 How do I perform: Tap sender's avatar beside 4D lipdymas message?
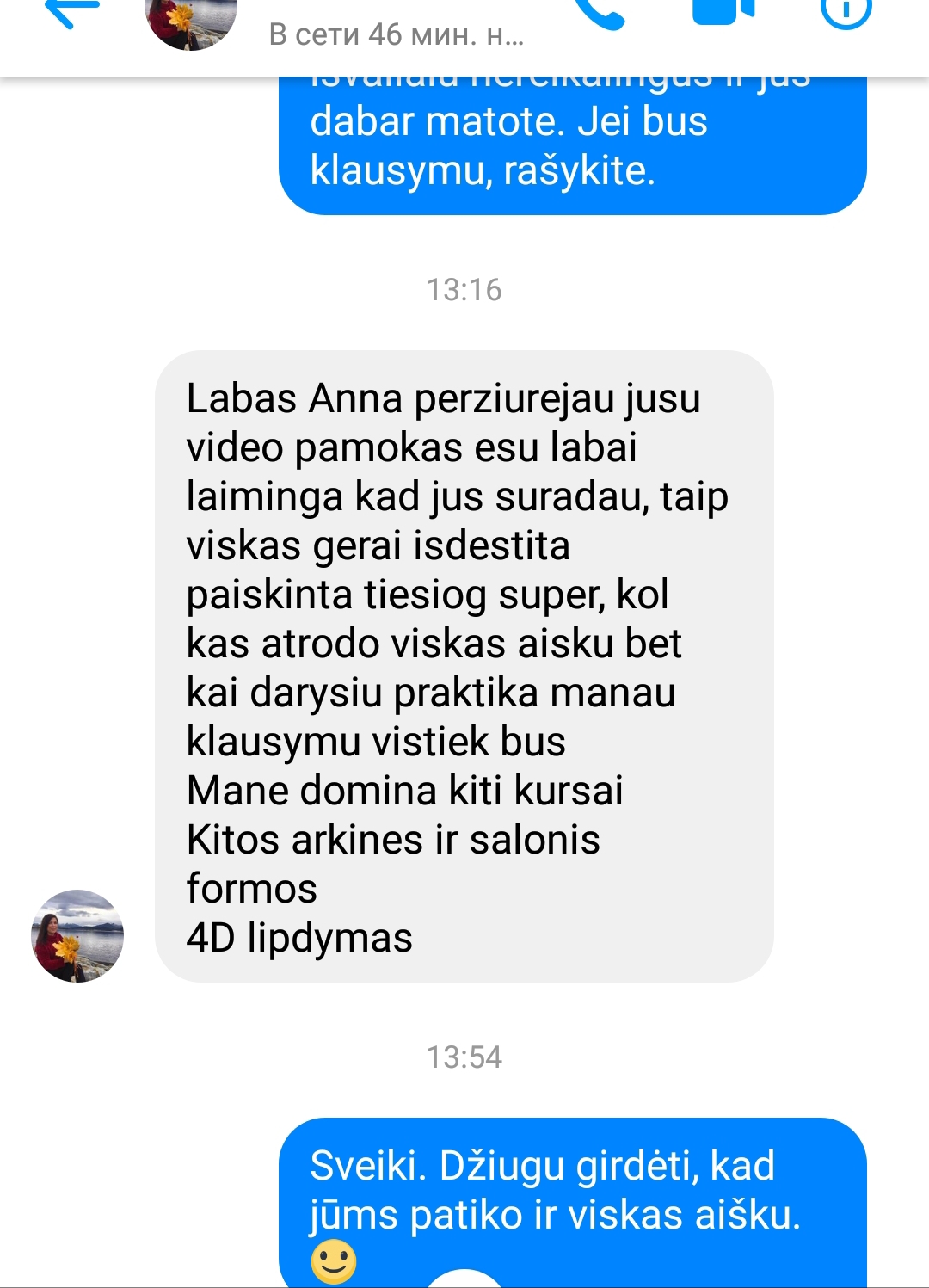77,935
